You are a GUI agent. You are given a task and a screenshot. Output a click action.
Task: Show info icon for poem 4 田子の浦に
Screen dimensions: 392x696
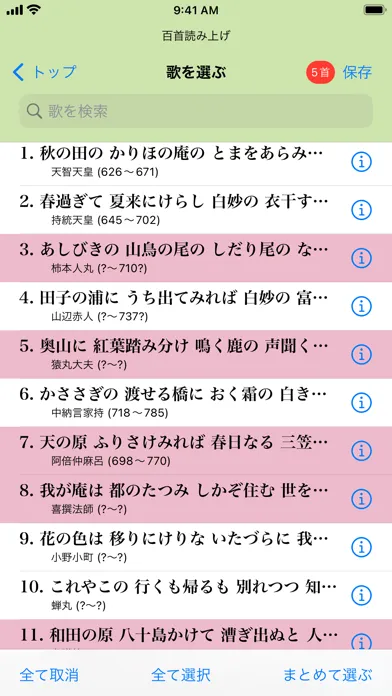[361, 306]
